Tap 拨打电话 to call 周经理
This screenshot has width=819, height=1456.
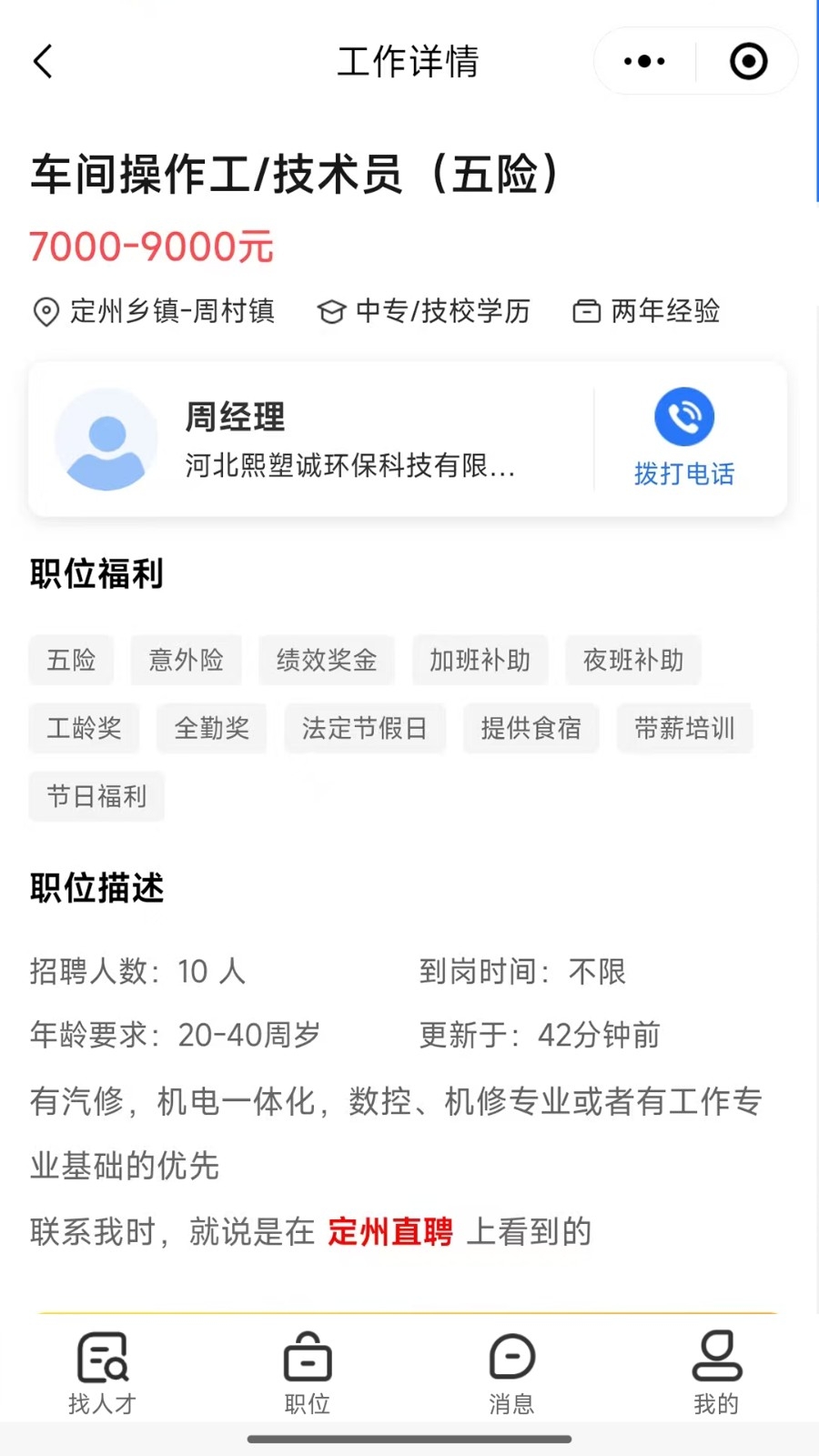pyautogui.click(x=684, y=438)
